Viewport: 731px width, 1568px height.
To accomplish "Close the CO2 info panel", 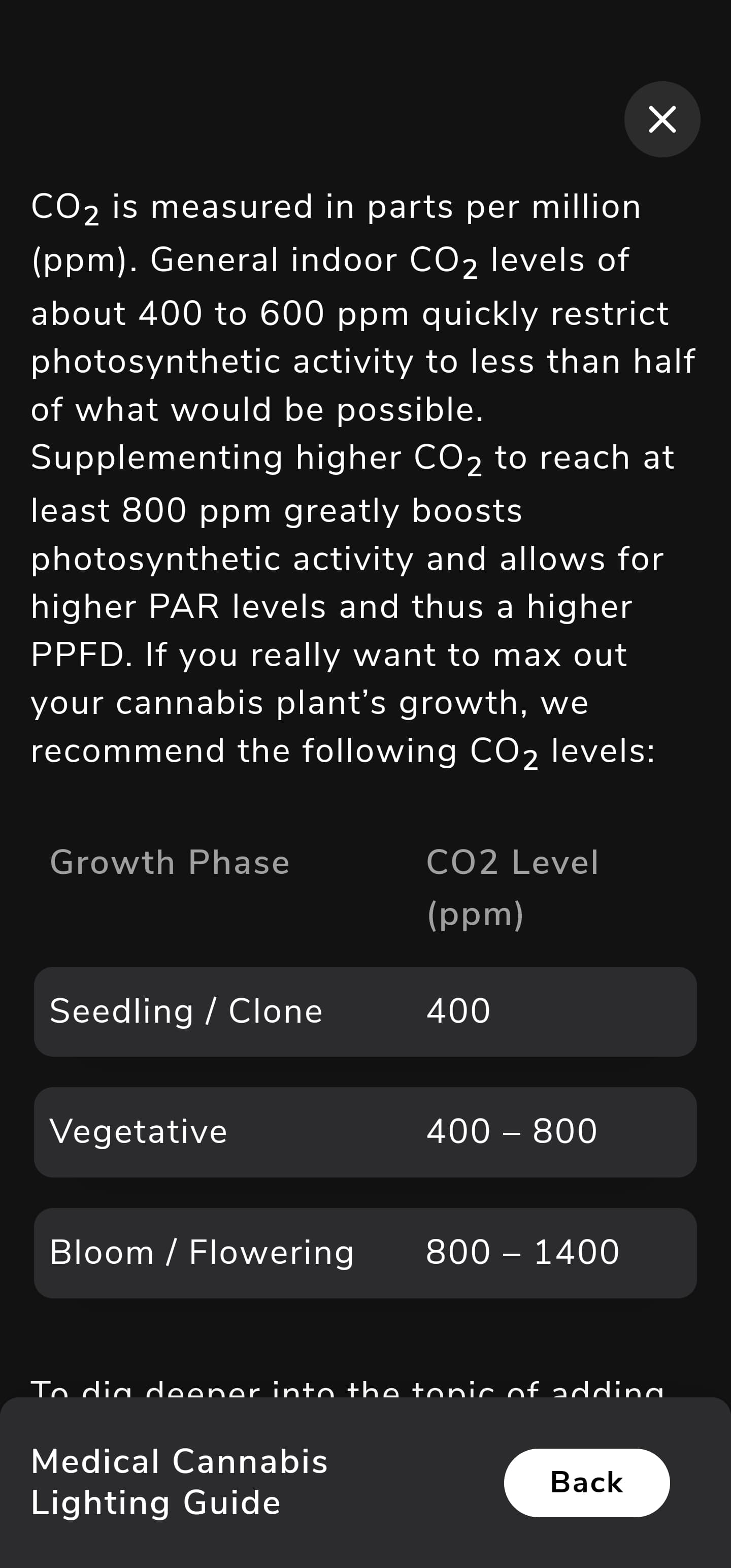I will (662, 119).
